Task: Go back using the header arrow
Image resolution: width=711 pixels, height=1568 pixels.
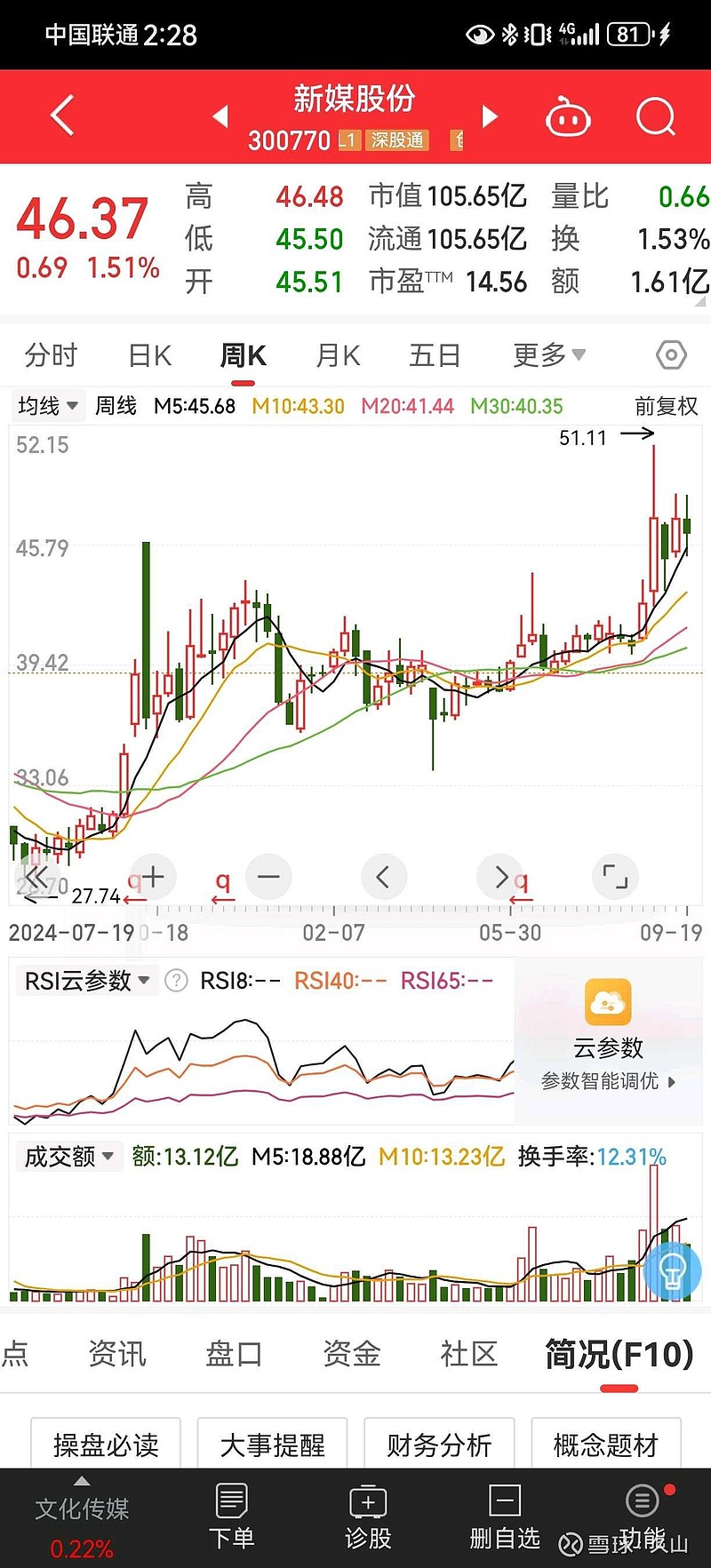Action: [x=62, y=116]
